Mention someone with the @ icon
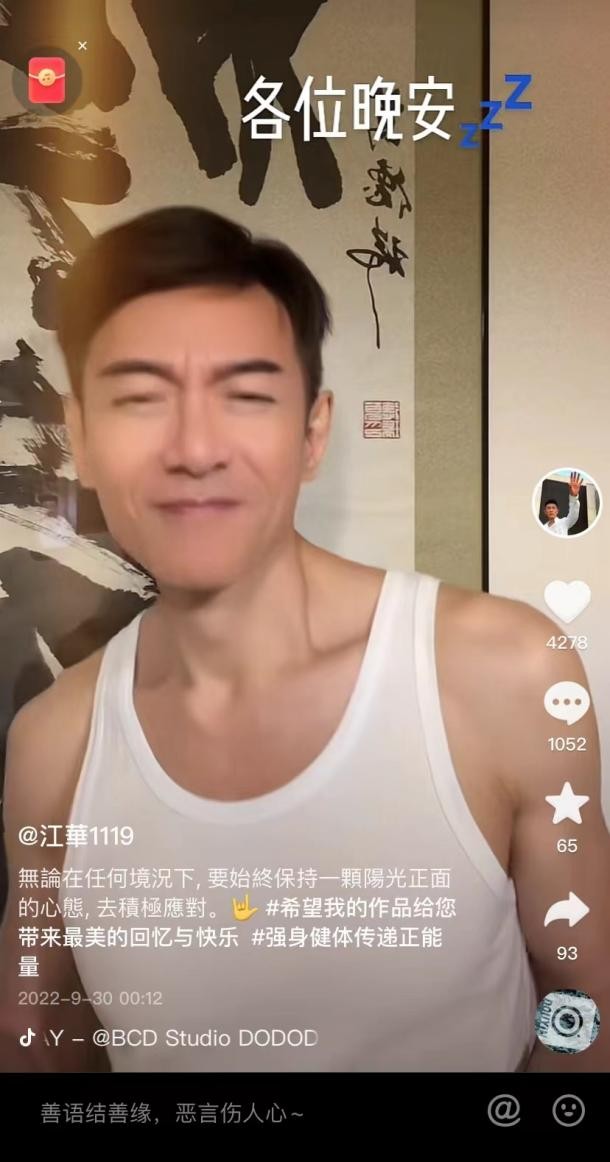Image resolution: width=610 pixels, height=1162 pixels. coord(504,1110)
